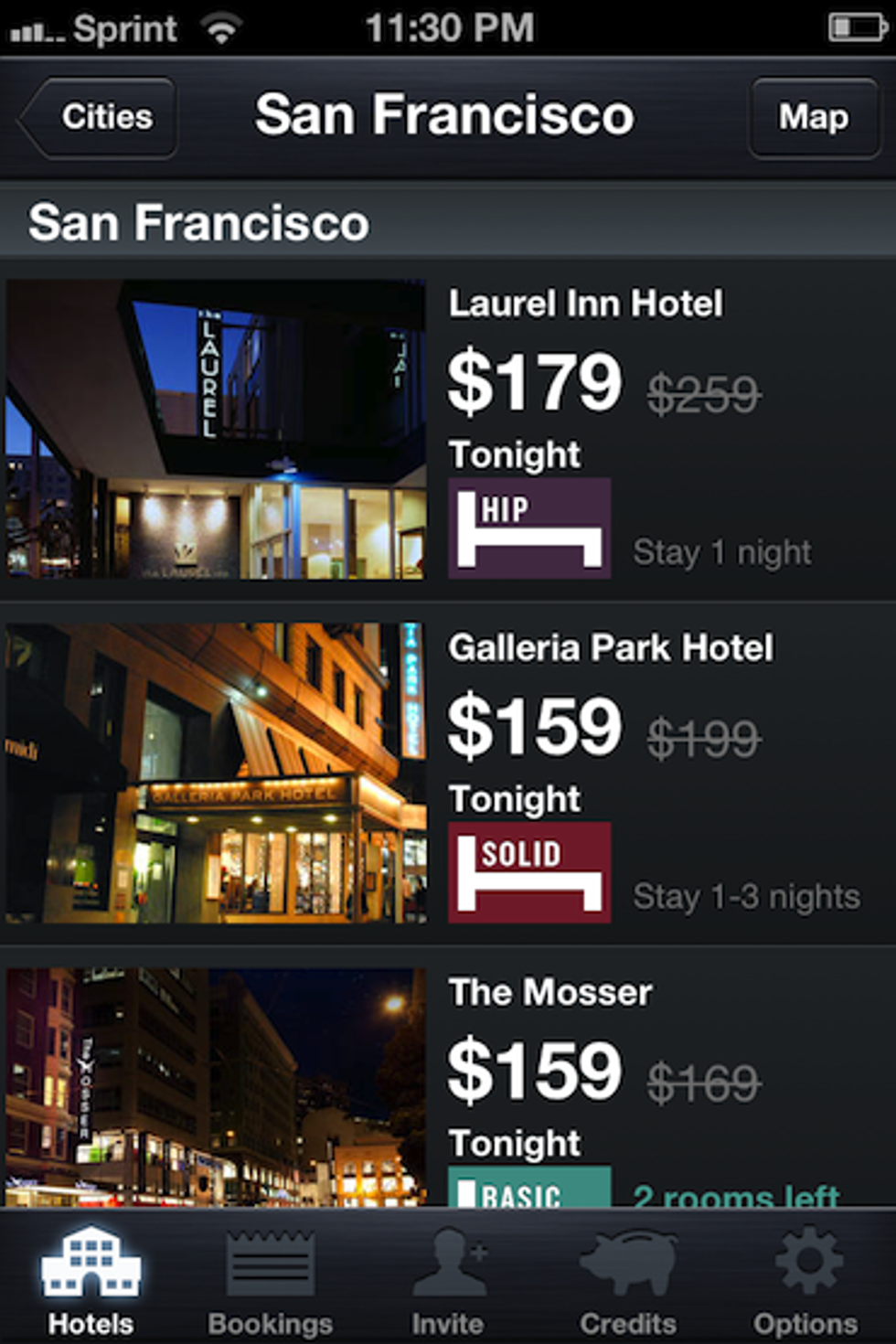View the Galleria Park Hotel deal
Screen dimensions: 896x1344
(x=610, y=648)
